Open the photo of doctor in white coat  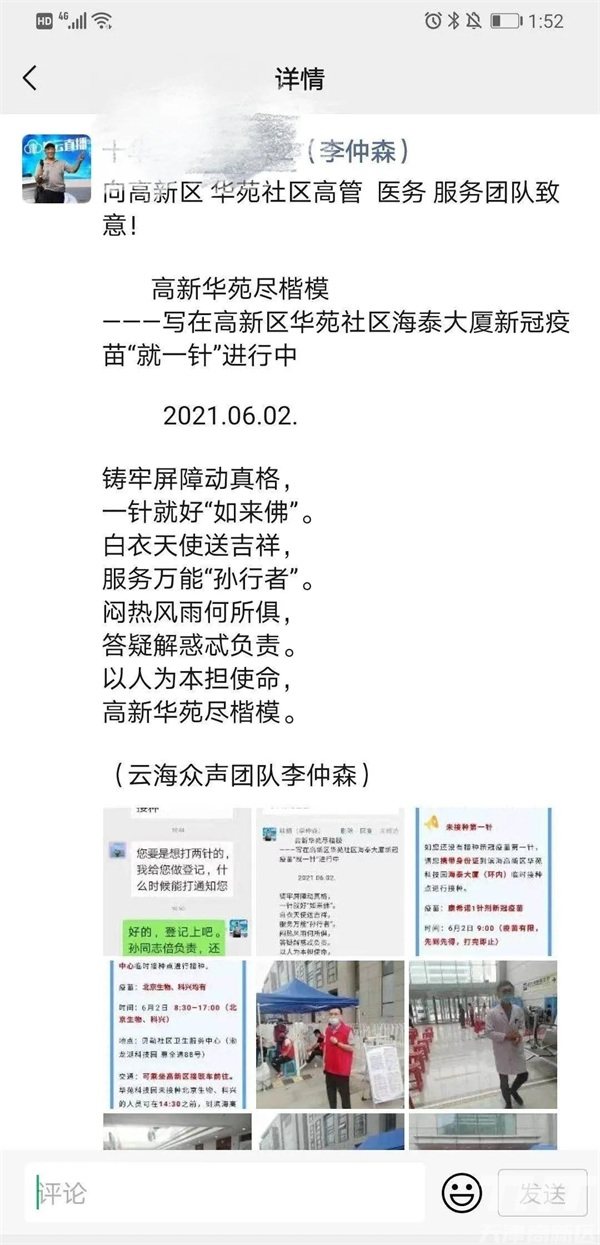(x=483, y=1034)
